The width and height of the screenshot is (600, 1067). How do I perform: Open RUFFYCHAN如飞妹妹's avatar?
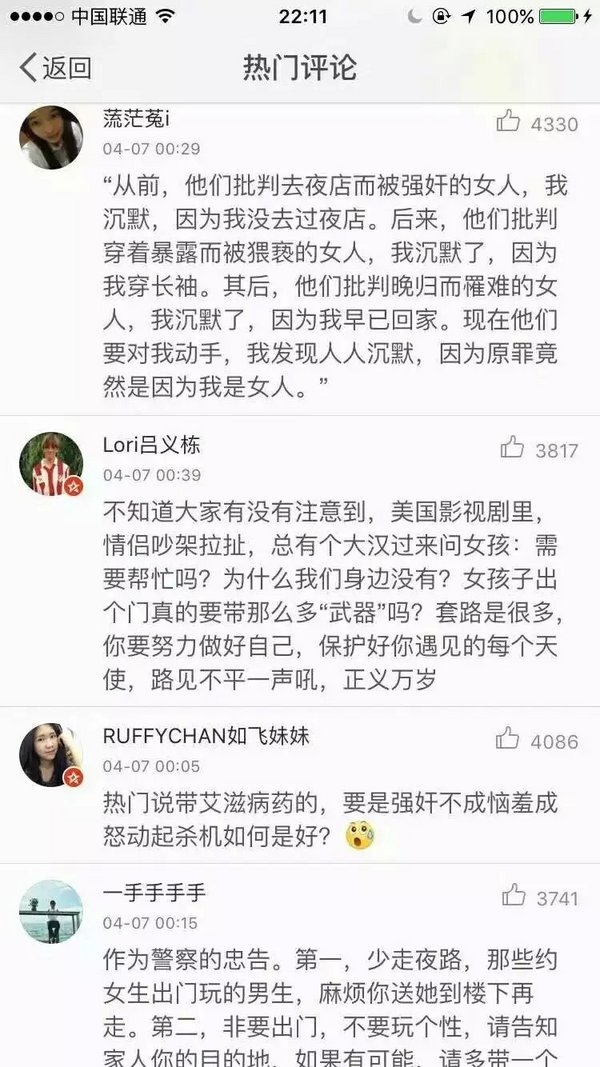point(51,754)
